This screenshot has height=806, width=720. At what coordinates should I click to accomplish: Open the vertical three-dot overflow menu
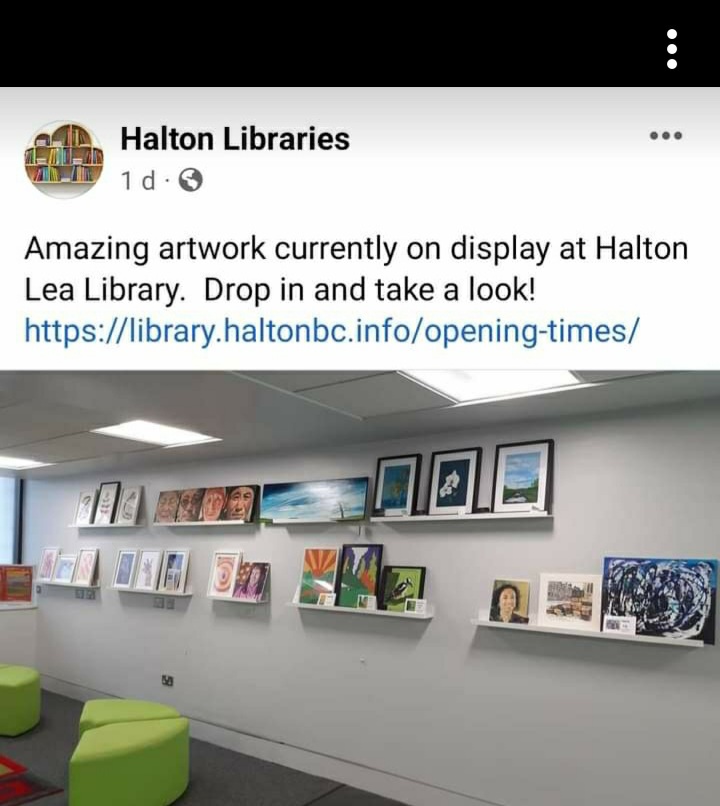672,48
